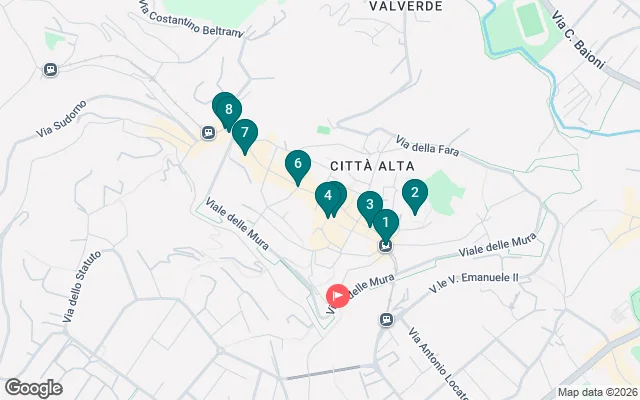Viewport: 640px width, 400px height.
Task: Tap map marker number 3
Action: 370,203
